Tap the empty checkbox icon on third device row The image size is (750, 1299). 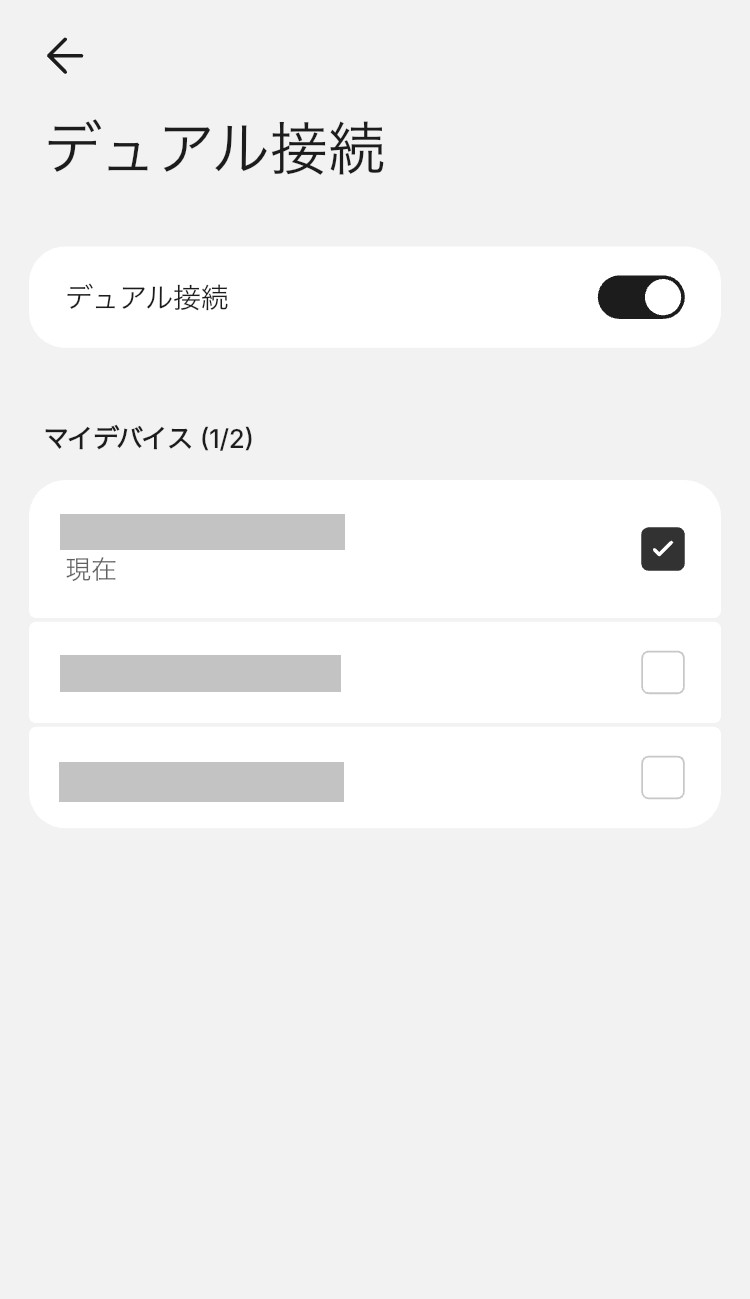[x=663, y=777]
